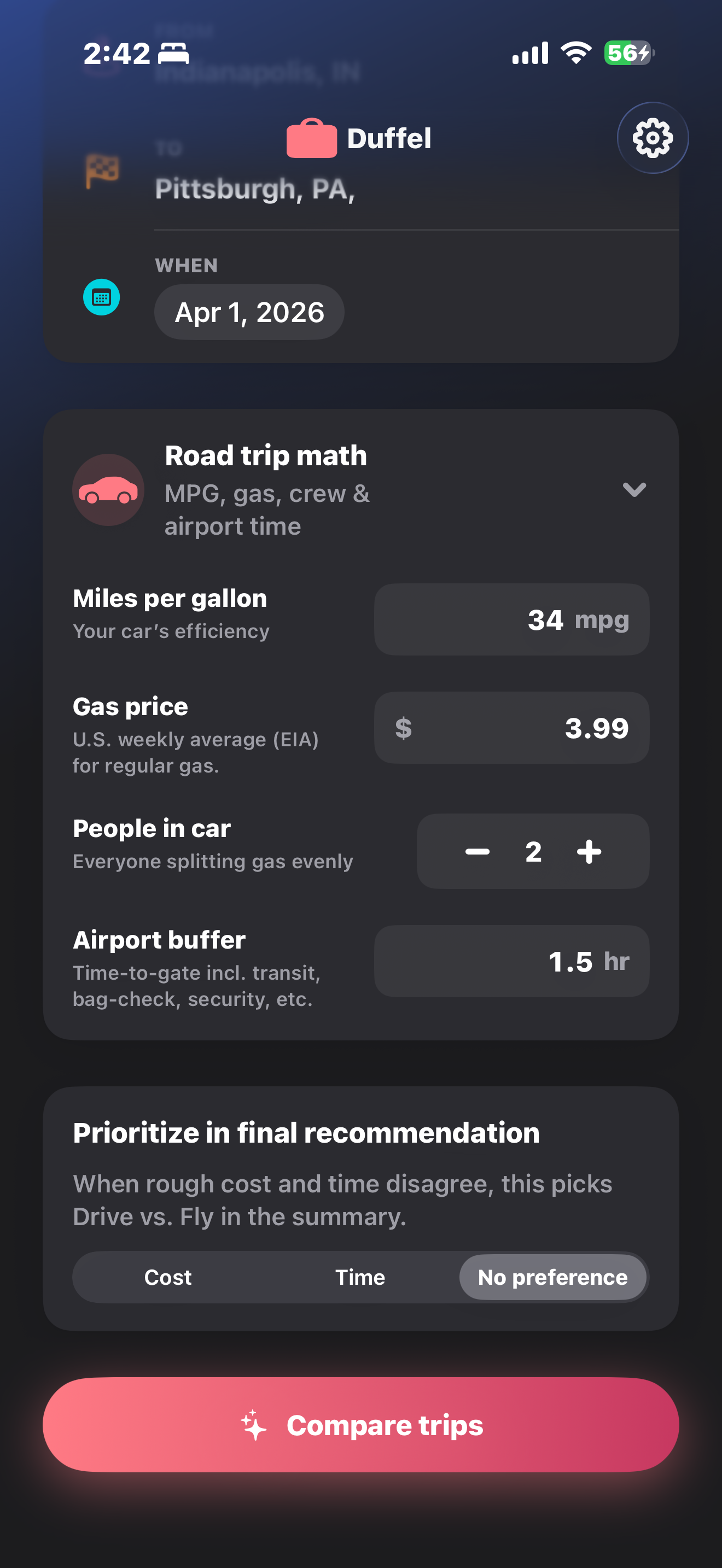
Task: Open the Apr 1, 2026 date picker
Action: (249, 312)
